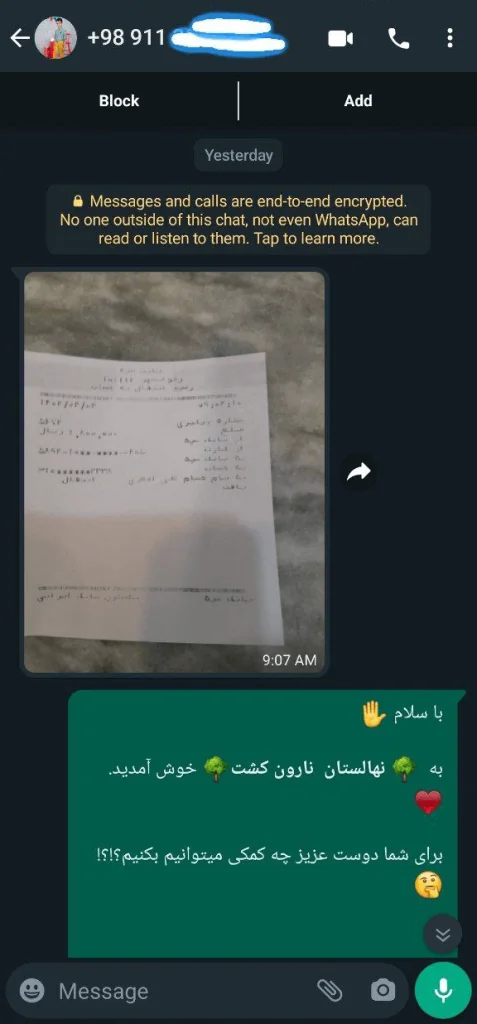
Task: Attach a file with the paperclip
Action: (330, 991)
